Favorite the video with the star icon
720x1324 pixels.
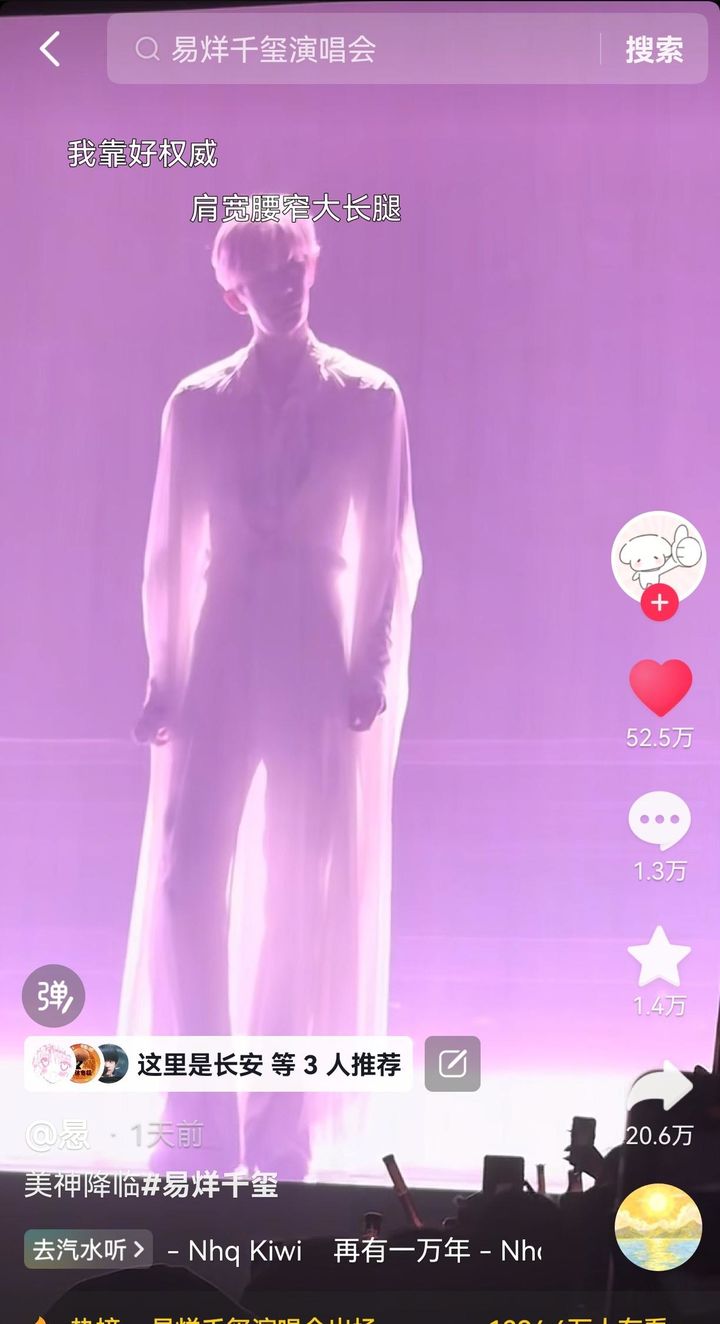(659, 957)
